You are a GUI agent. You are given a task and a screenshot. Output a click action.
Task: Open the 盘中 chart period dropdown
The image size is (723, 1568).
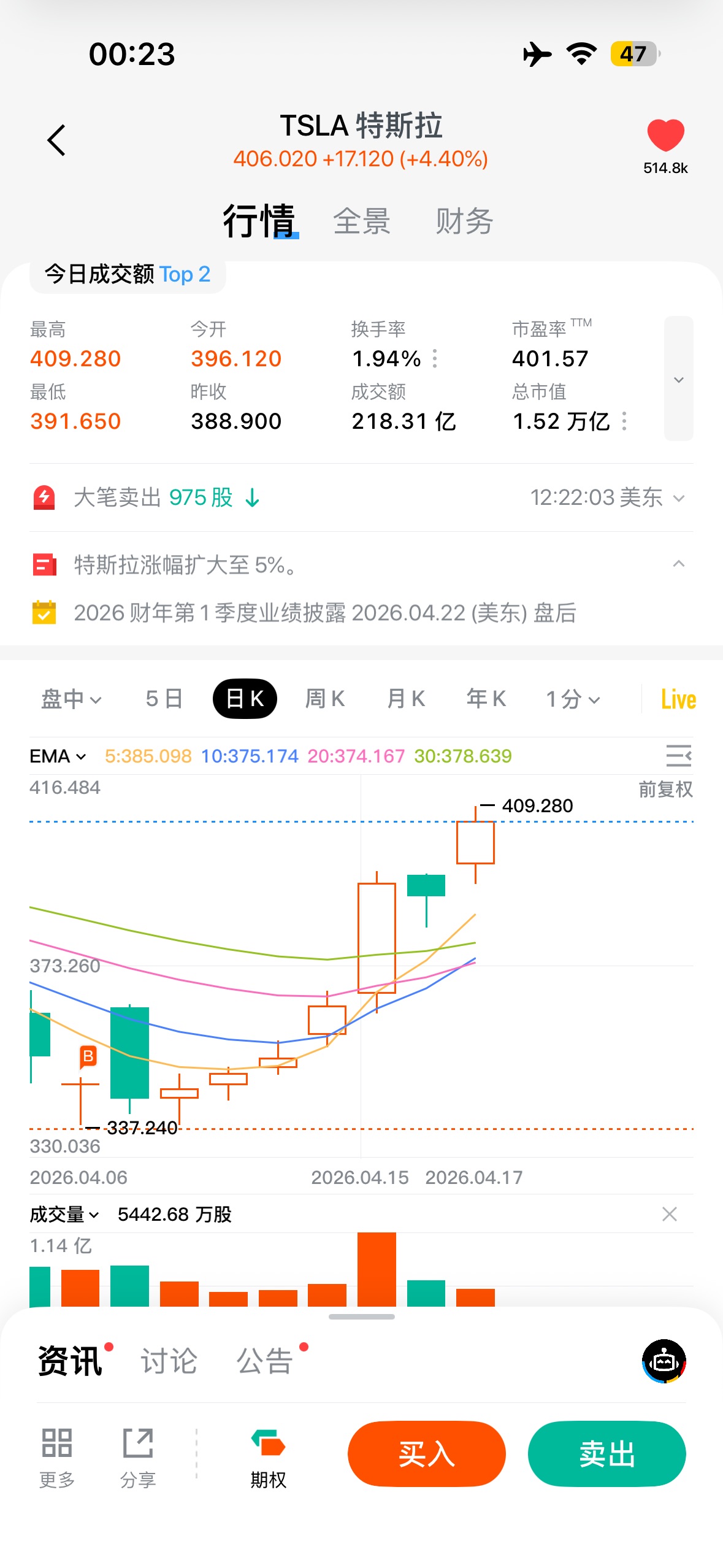pyautogui.click(x=71, y=699)
